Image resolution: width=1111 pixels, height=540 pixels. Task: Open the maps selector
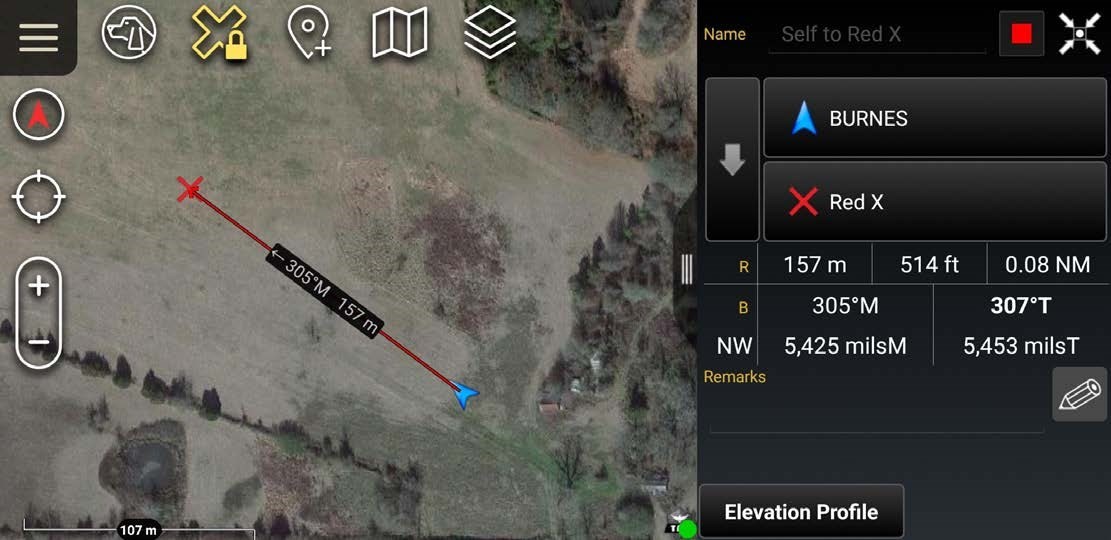(x=399, y=34)
